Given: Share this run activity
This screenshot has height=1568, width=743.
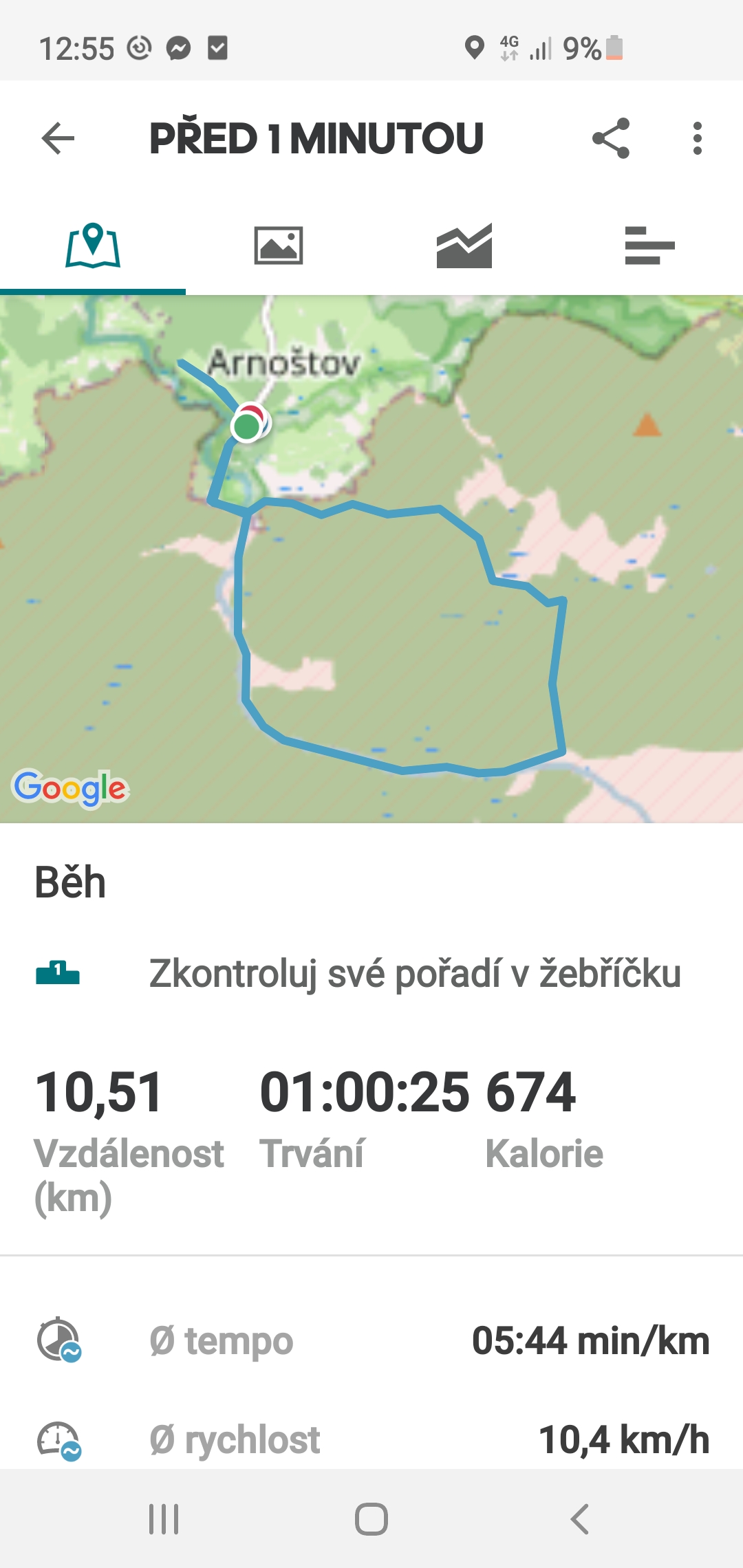Looking at the screenshot, I should 611,138.
